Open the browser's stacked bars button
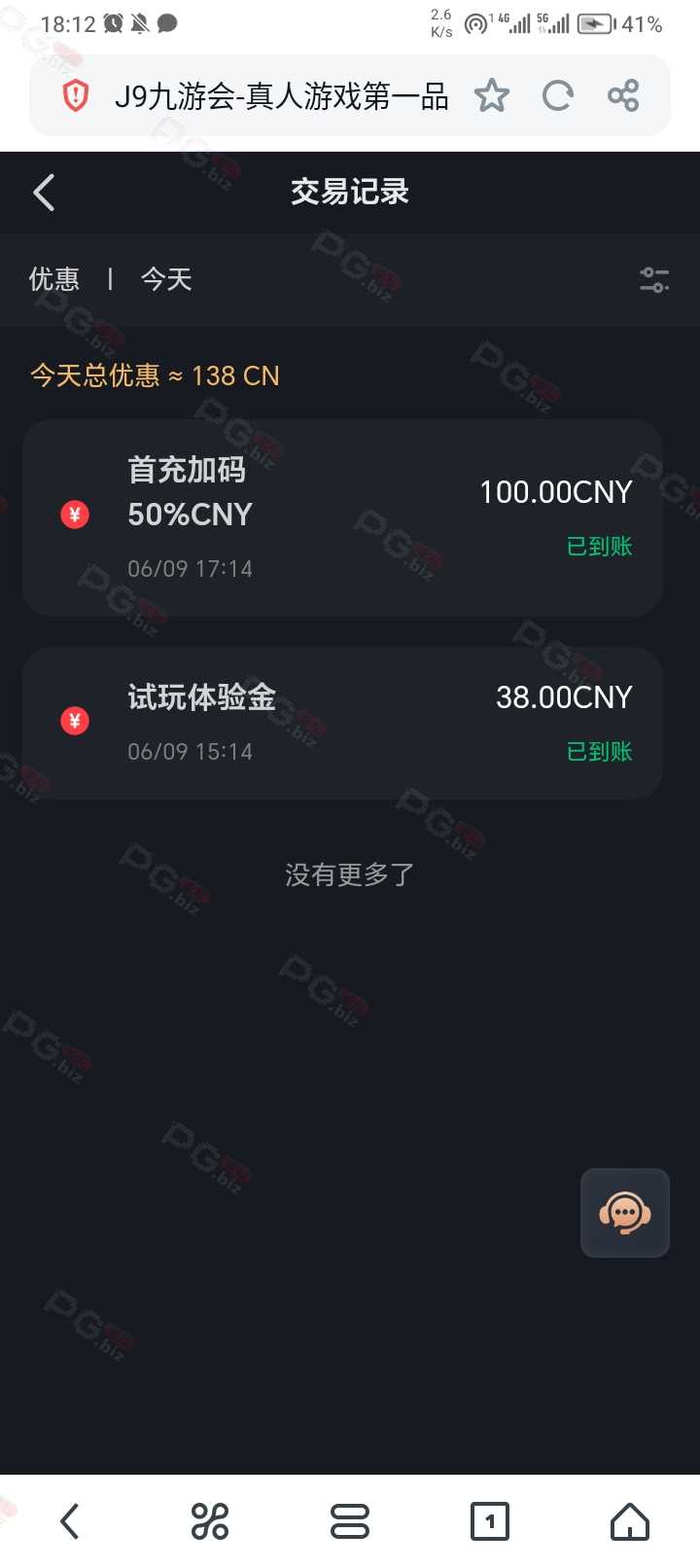 pyautogui.click(x=350, y=1521)
